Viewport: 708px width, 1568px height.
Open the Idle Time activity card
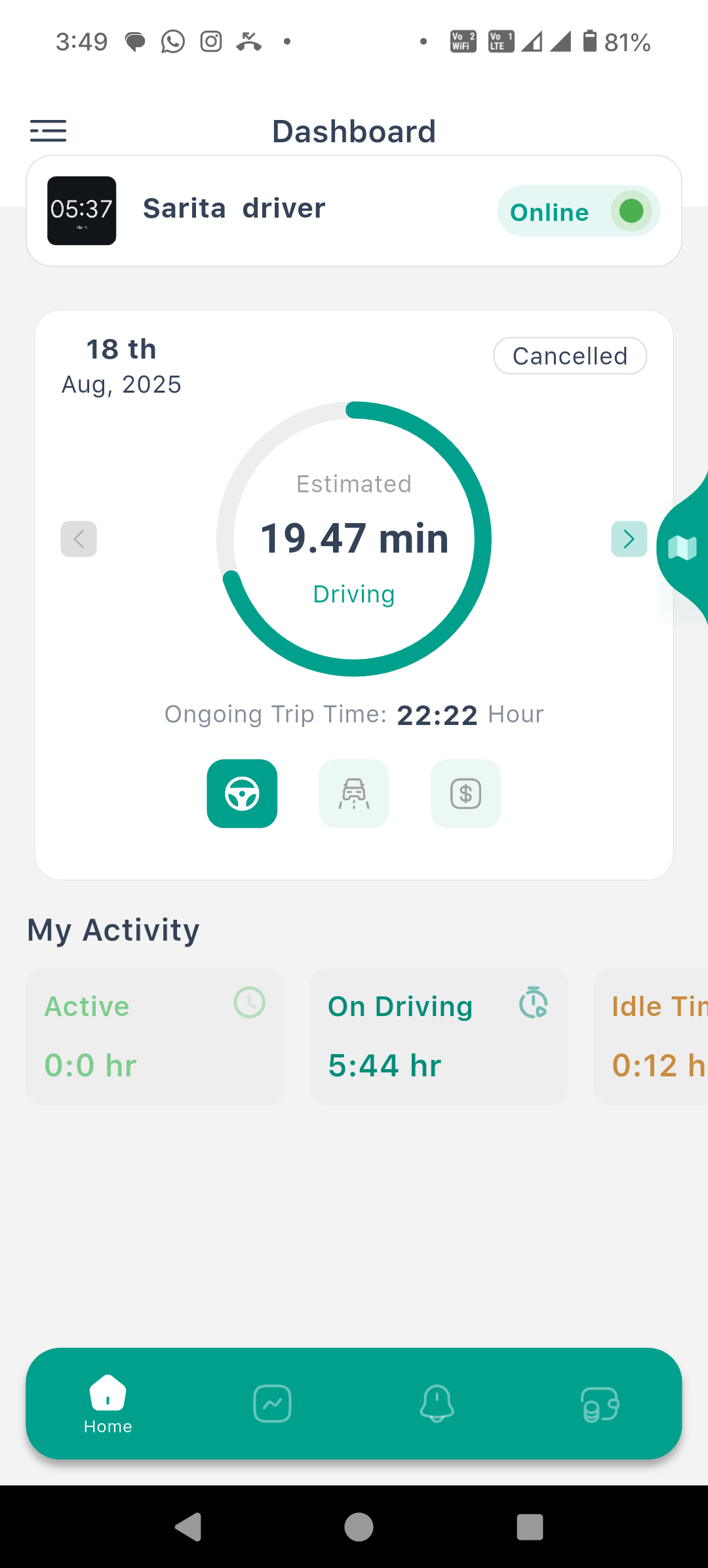tap(652, 1036)
